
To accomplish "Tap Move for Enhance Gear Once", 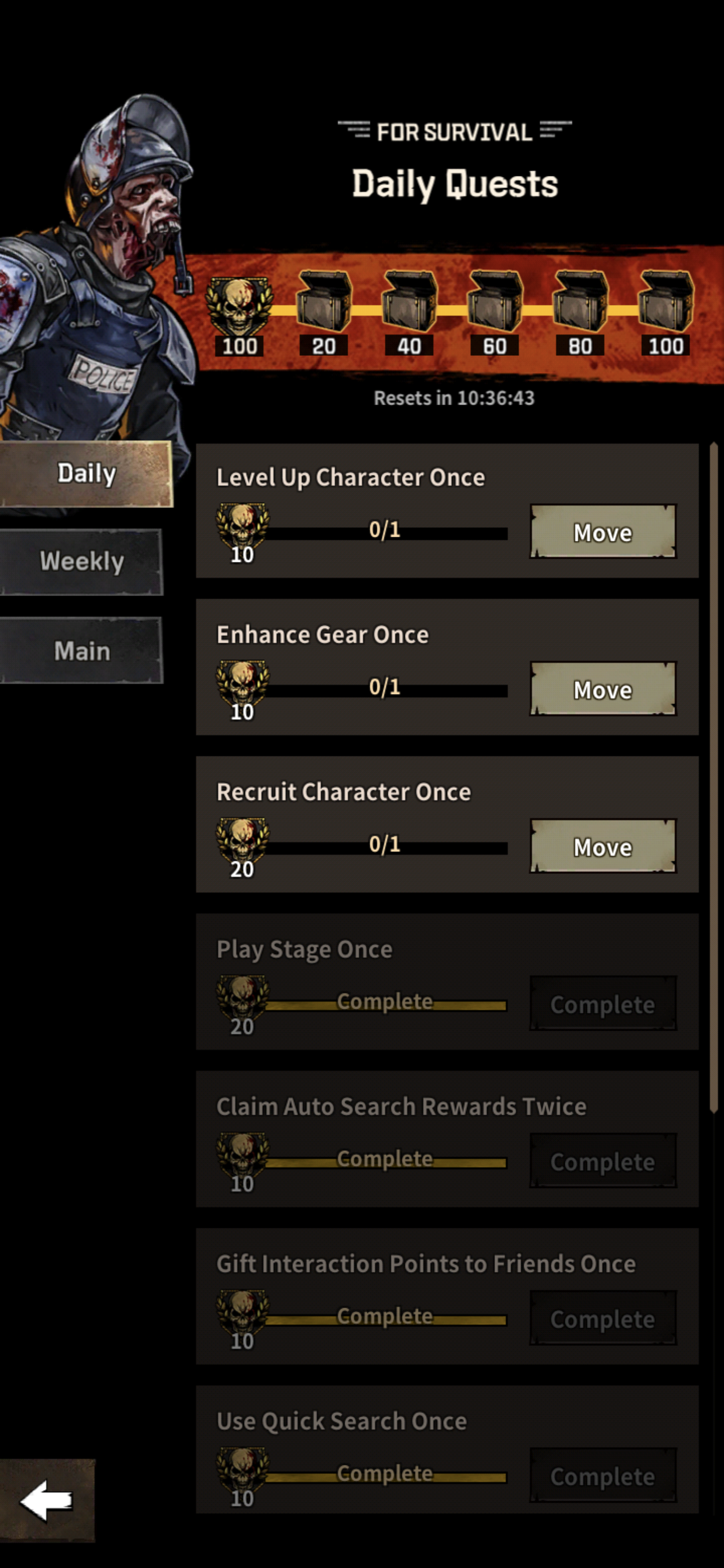I will (603, 689).
